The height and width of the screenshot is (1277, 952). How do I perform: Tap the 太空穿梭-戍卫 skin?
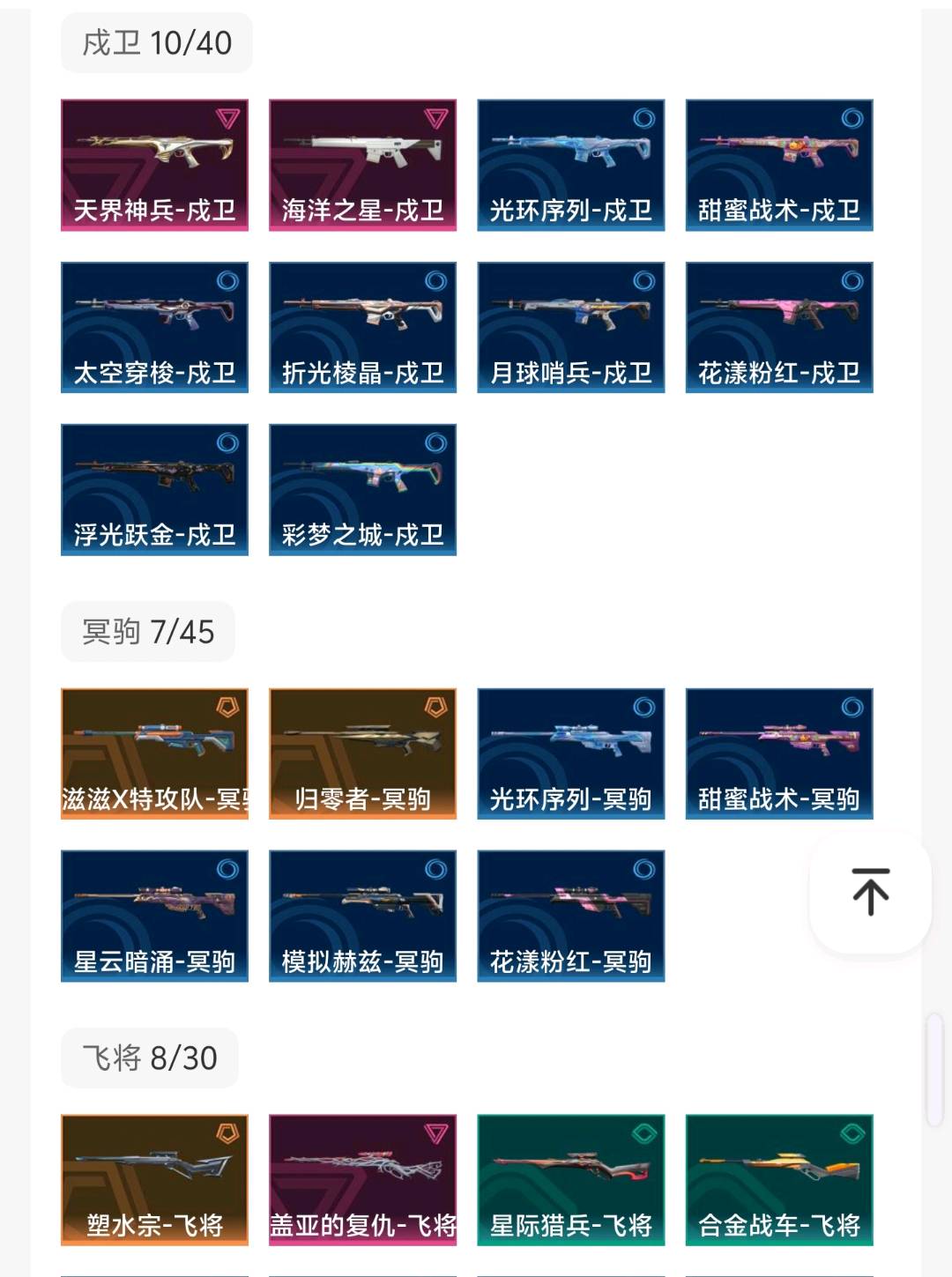[x=154, y=327]
